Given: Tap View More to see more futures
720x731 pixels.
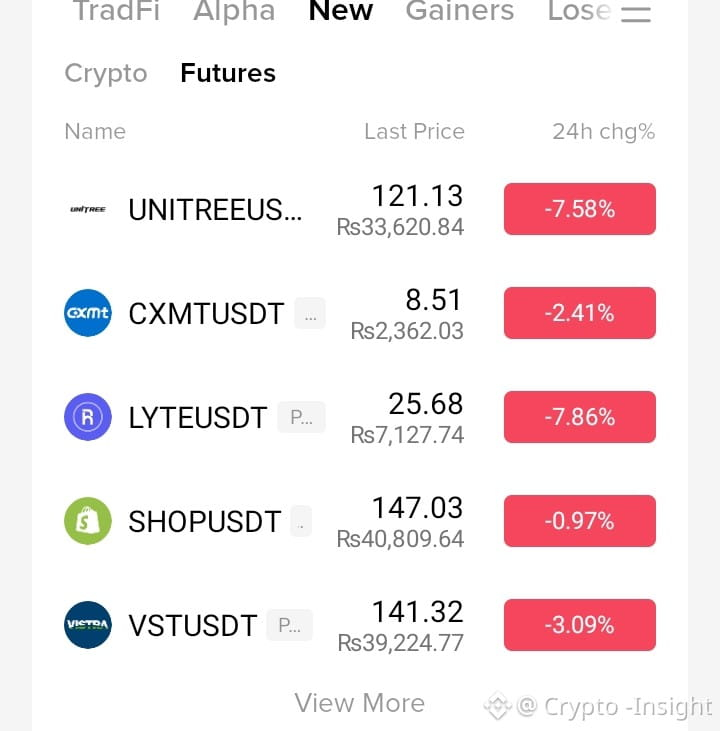Looking at the screenshot, I should [x=360, y=703].
